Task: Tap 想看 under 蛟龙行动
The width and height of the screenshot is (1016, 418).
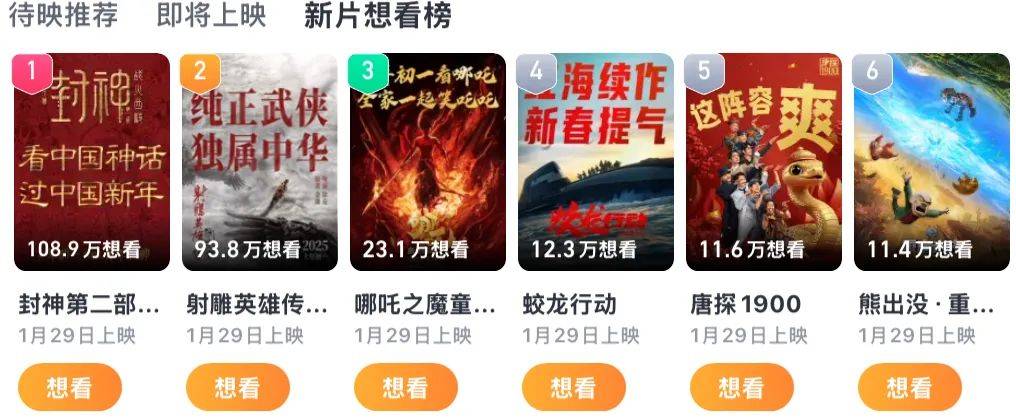Action: [573, 387]
